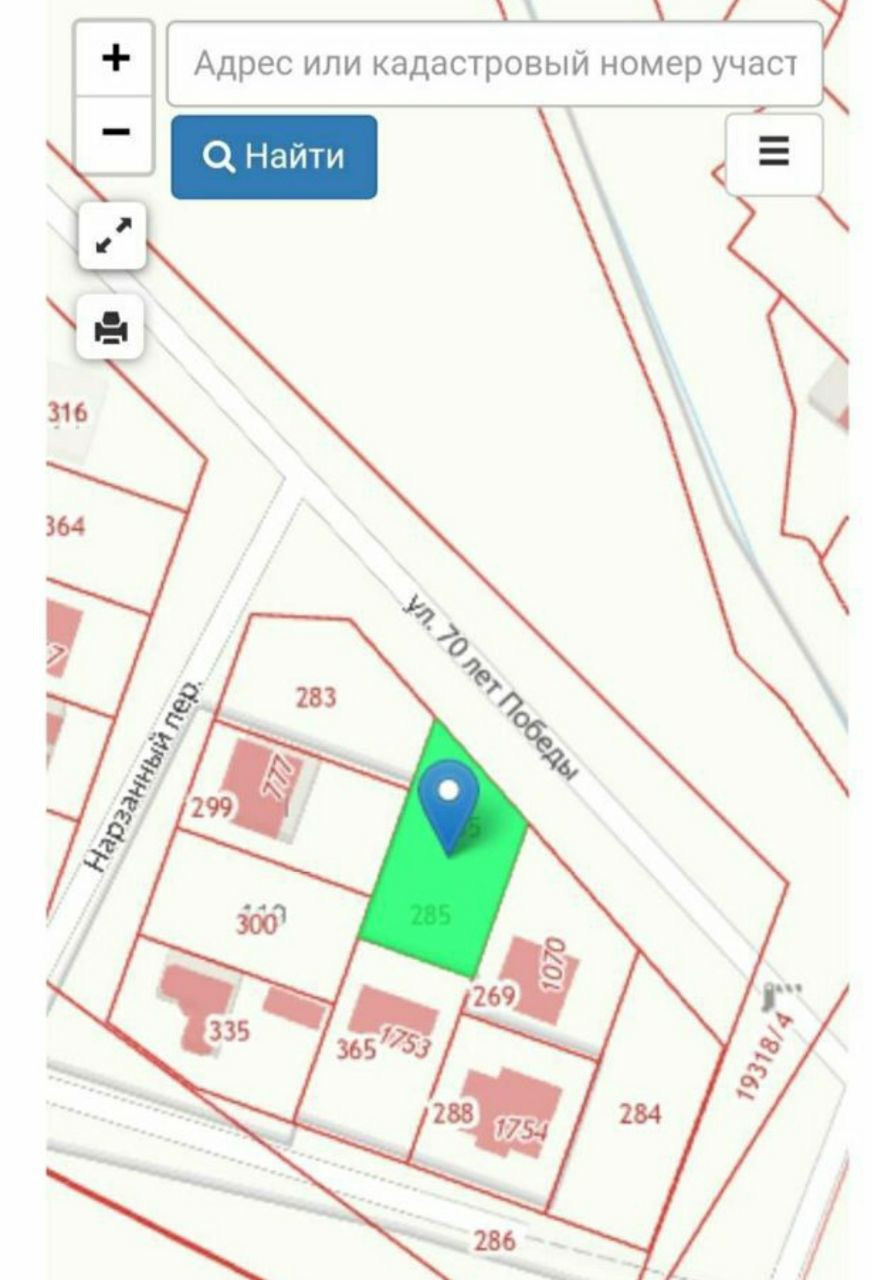
Task: Zoom out of the map
Action: [116, 134]
